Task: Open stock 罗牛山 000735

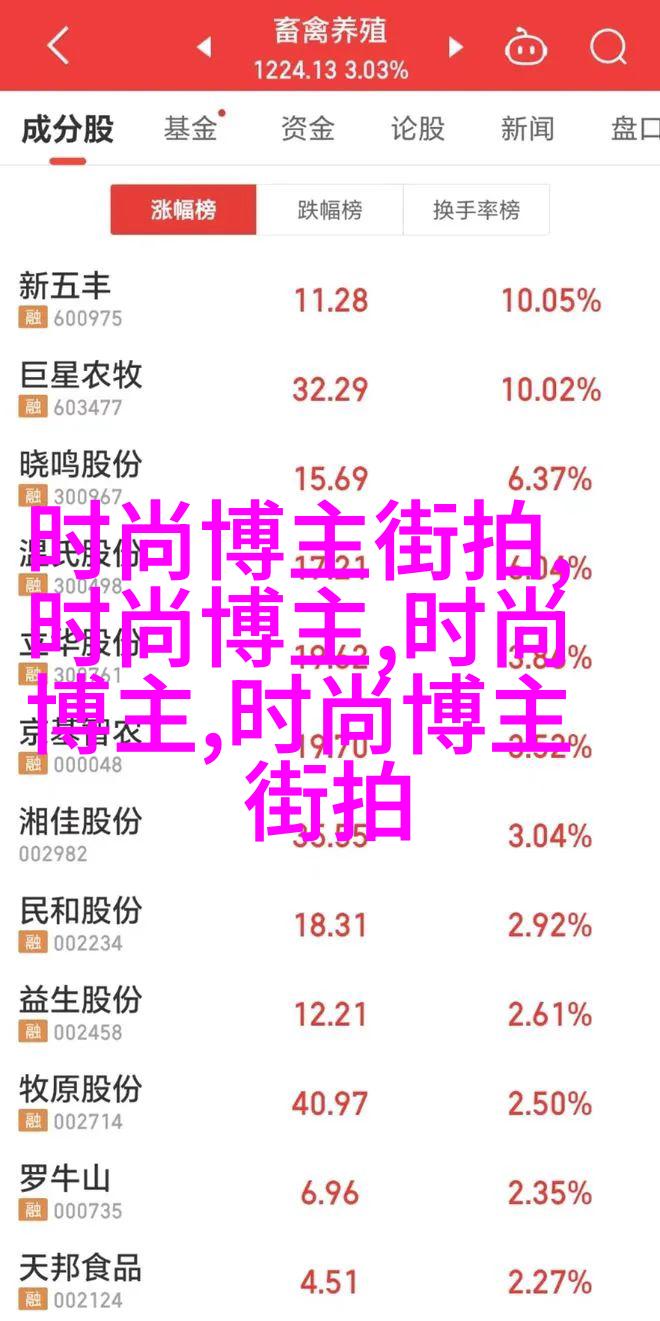Action: tap(330, 1192)
